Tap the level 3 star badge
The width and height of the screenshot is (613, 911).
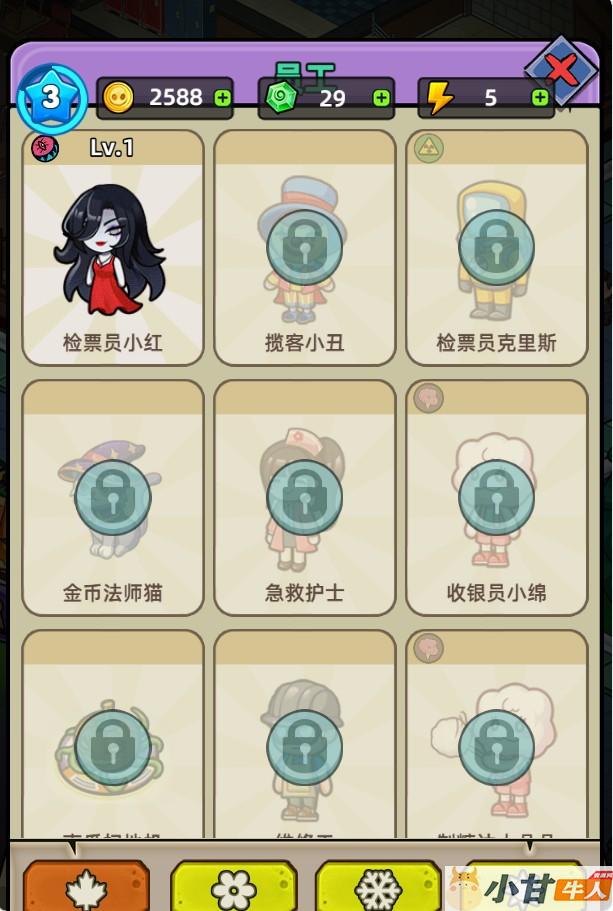(x=51, y=98)
